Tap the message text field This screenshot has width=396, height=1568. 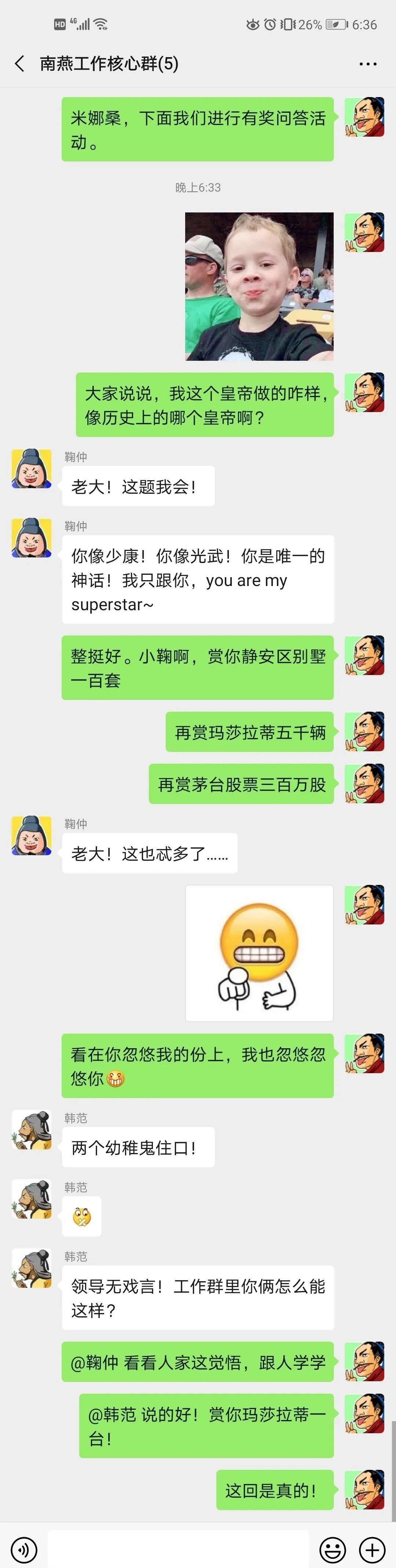[178, 1549]
